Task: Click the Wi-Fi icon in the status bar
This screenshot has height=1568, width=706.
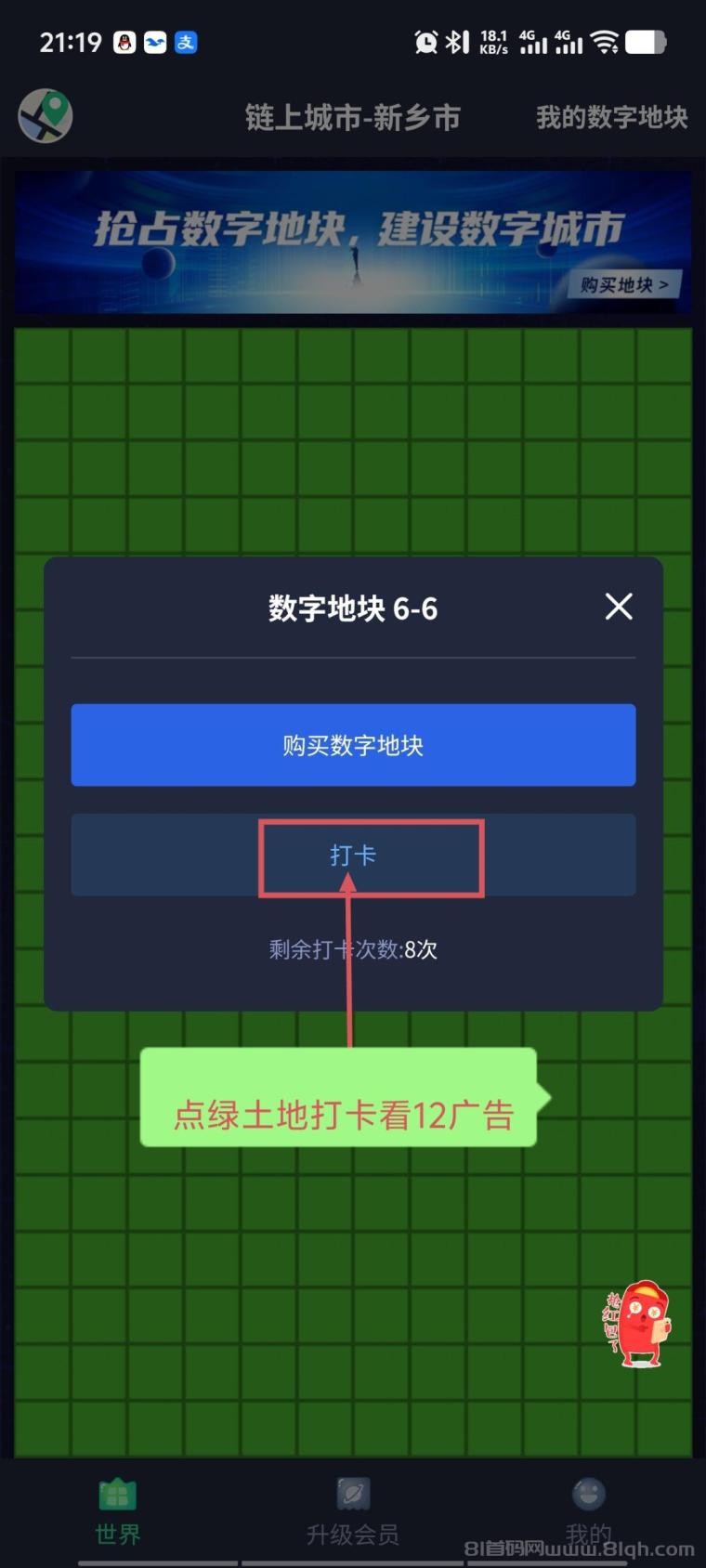Action: point(605,41)
